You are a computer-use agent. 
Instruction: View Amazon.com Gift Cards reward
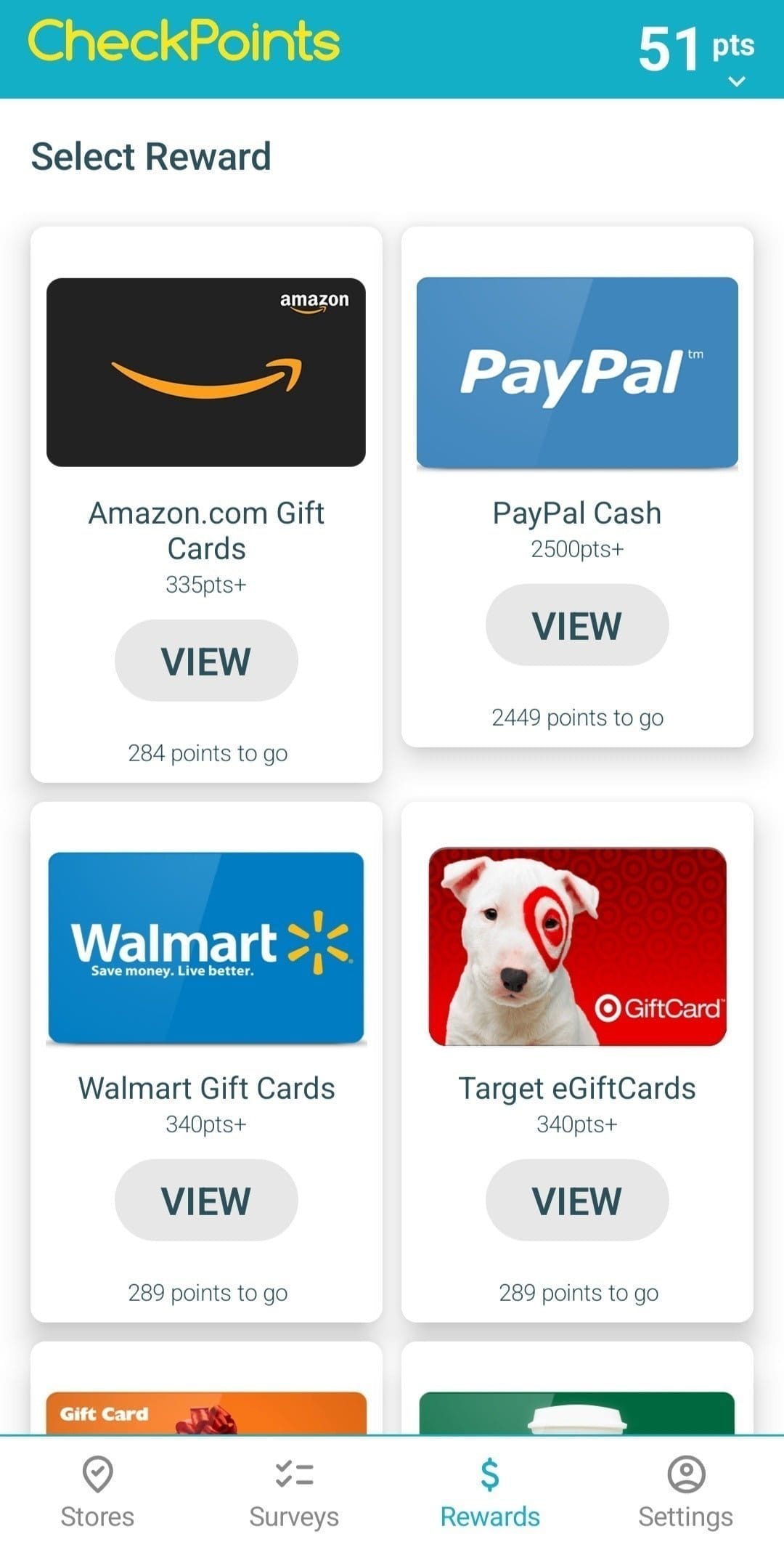(206, 660)
